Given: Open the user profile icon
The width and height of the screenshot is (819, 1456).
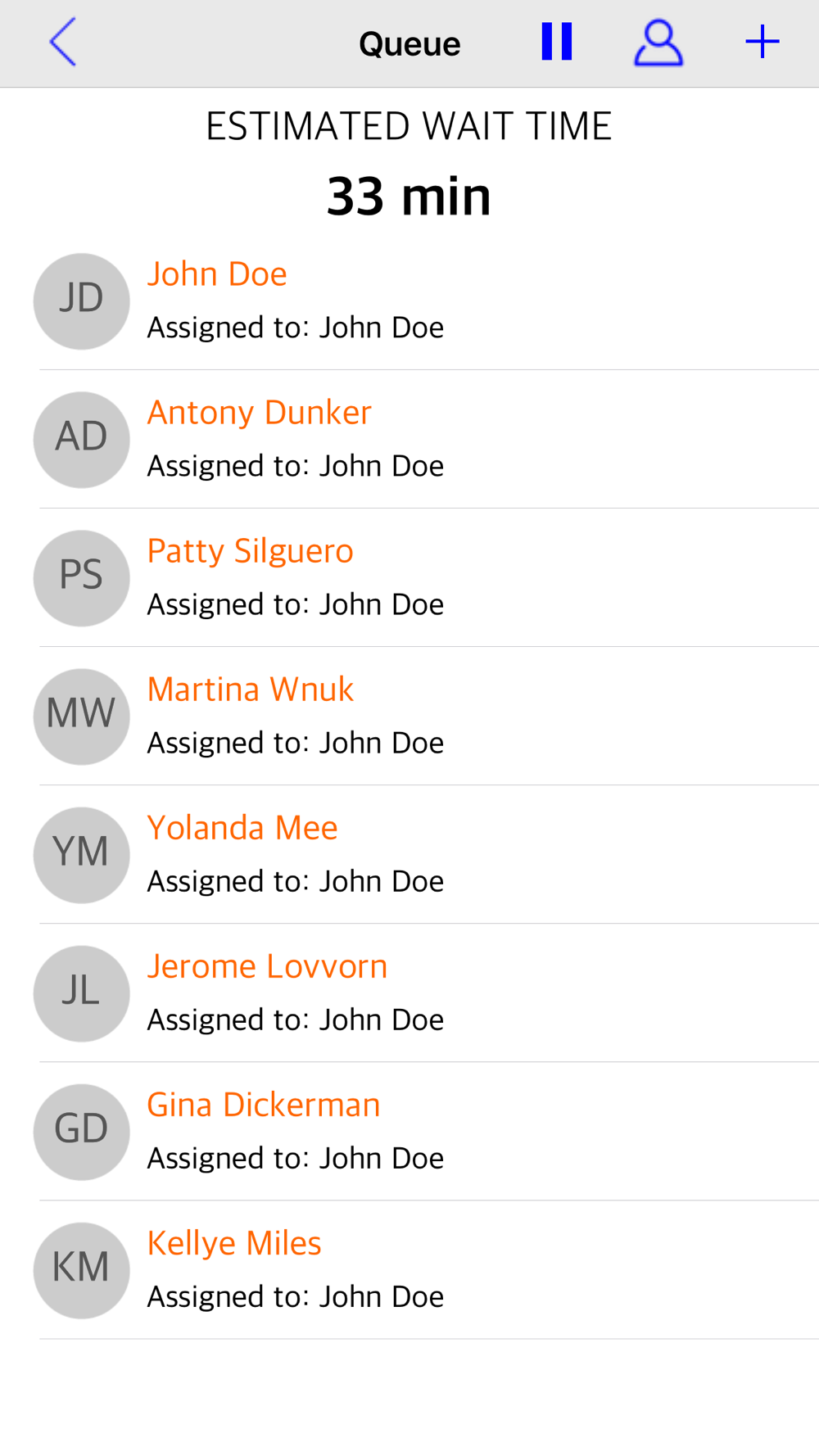Looking at the screenshot, I should (x=658, y=43).
